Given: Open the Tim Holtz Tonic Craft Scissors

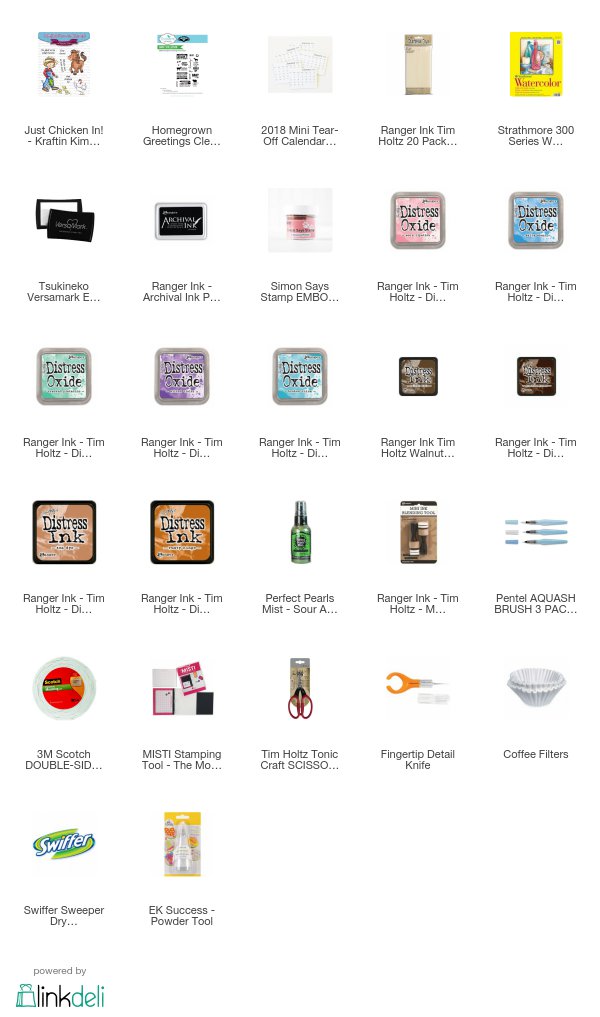Looking at the screenshot, I should point(300,689).
